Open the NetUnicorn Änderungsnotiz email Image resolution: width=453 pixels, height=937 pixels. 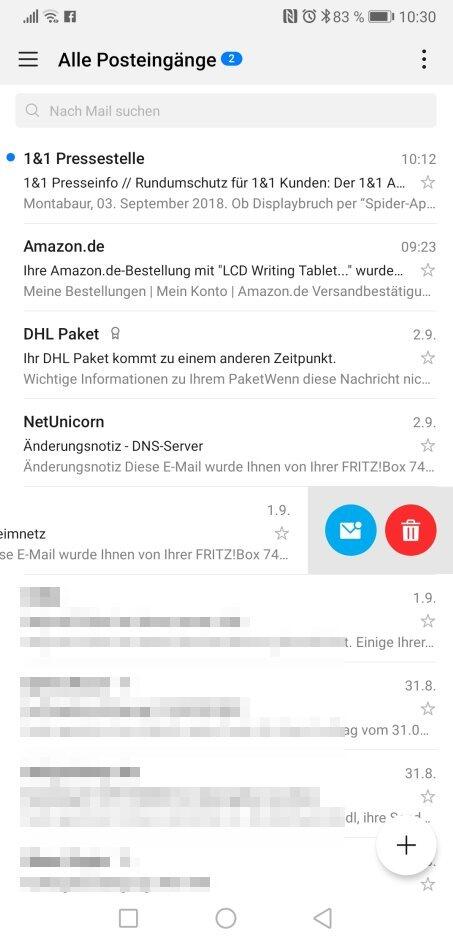(x=226, y=443)
